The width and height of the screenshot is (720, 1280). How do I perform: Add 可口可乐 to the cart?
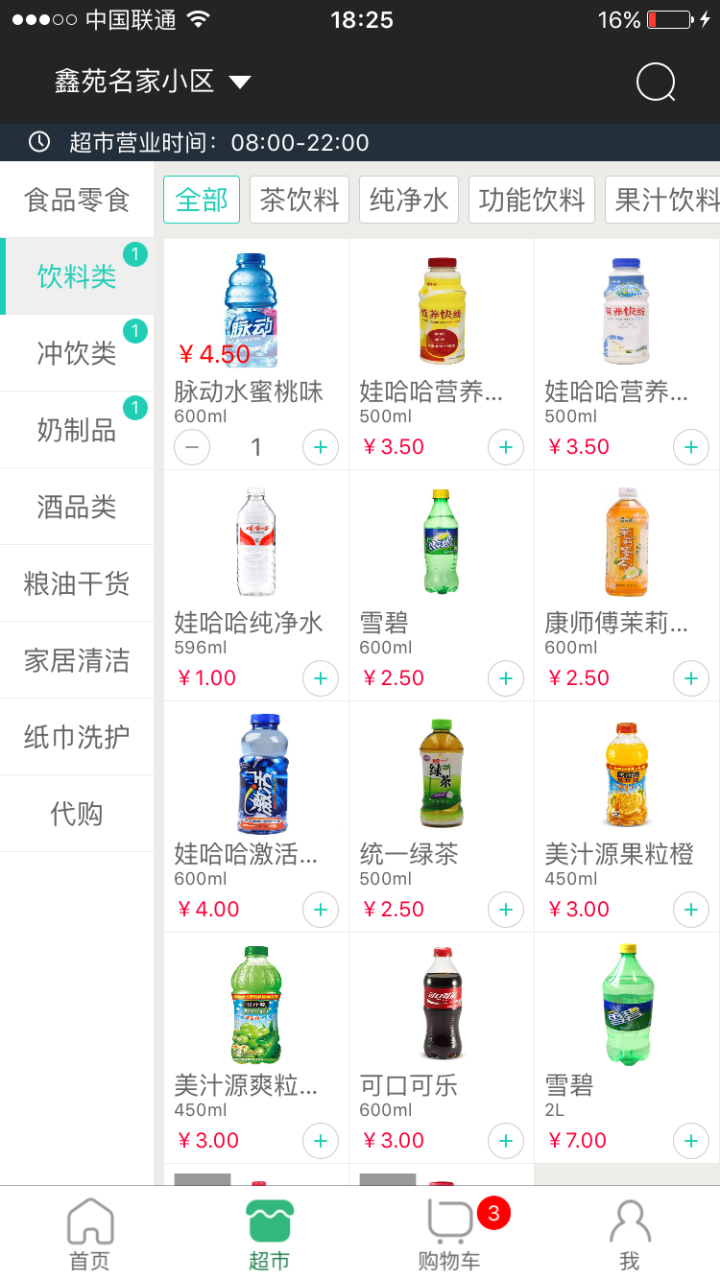tap(505, 1141)
